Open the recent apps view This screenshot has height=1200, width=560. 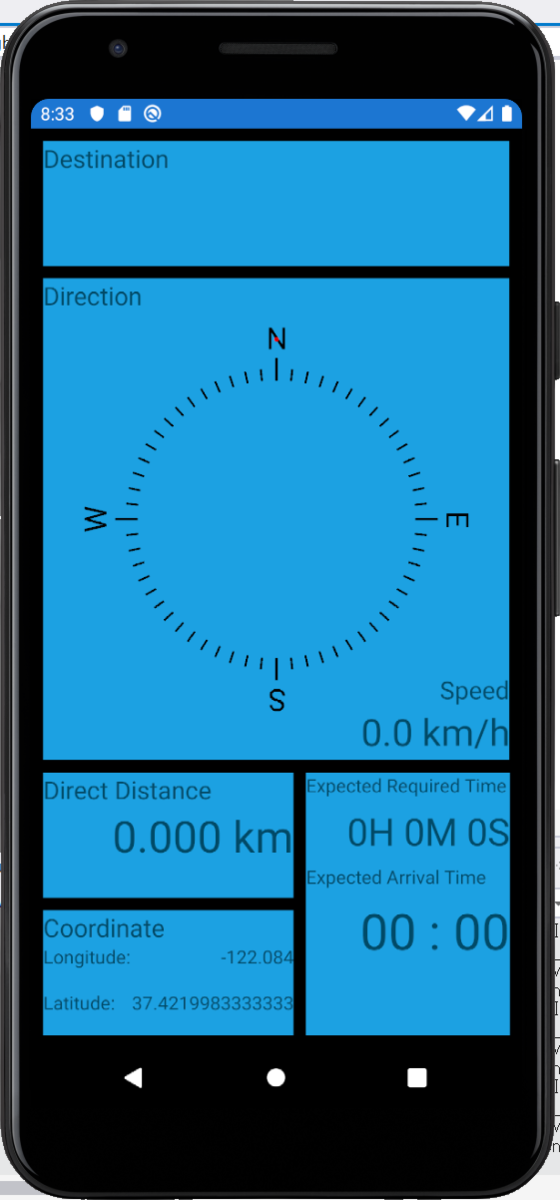pos(417,1077)
